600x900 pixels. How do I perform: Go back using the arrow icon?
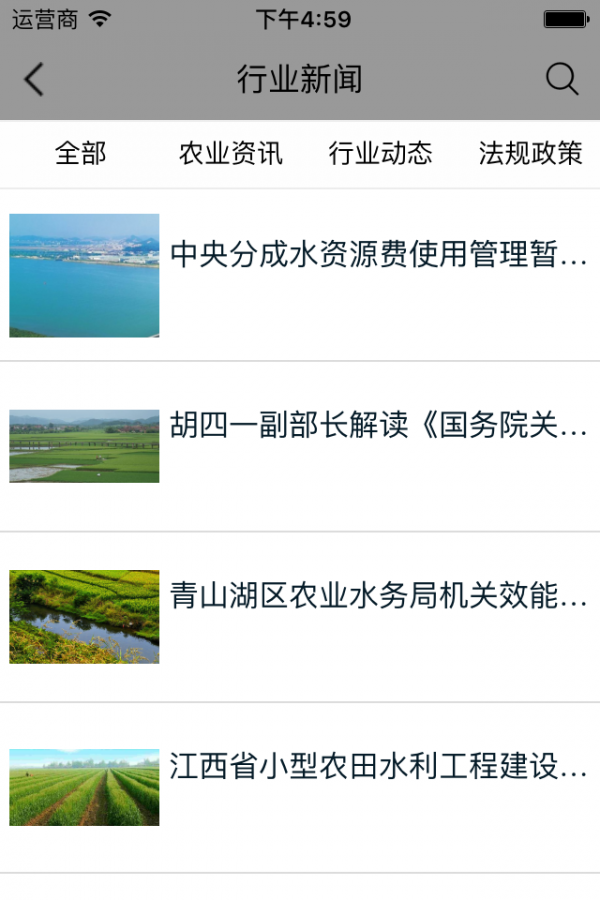point(34,79)
